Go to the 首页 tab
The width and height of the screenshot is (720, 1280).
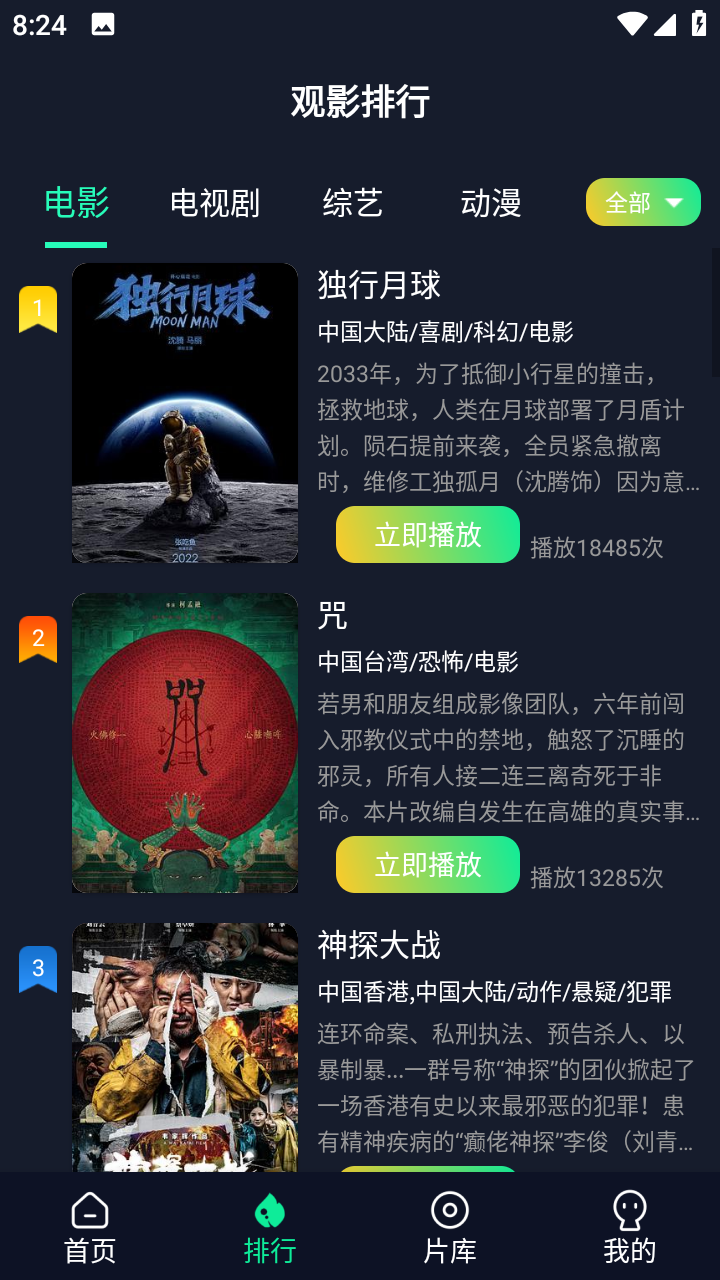[90, 1228]
